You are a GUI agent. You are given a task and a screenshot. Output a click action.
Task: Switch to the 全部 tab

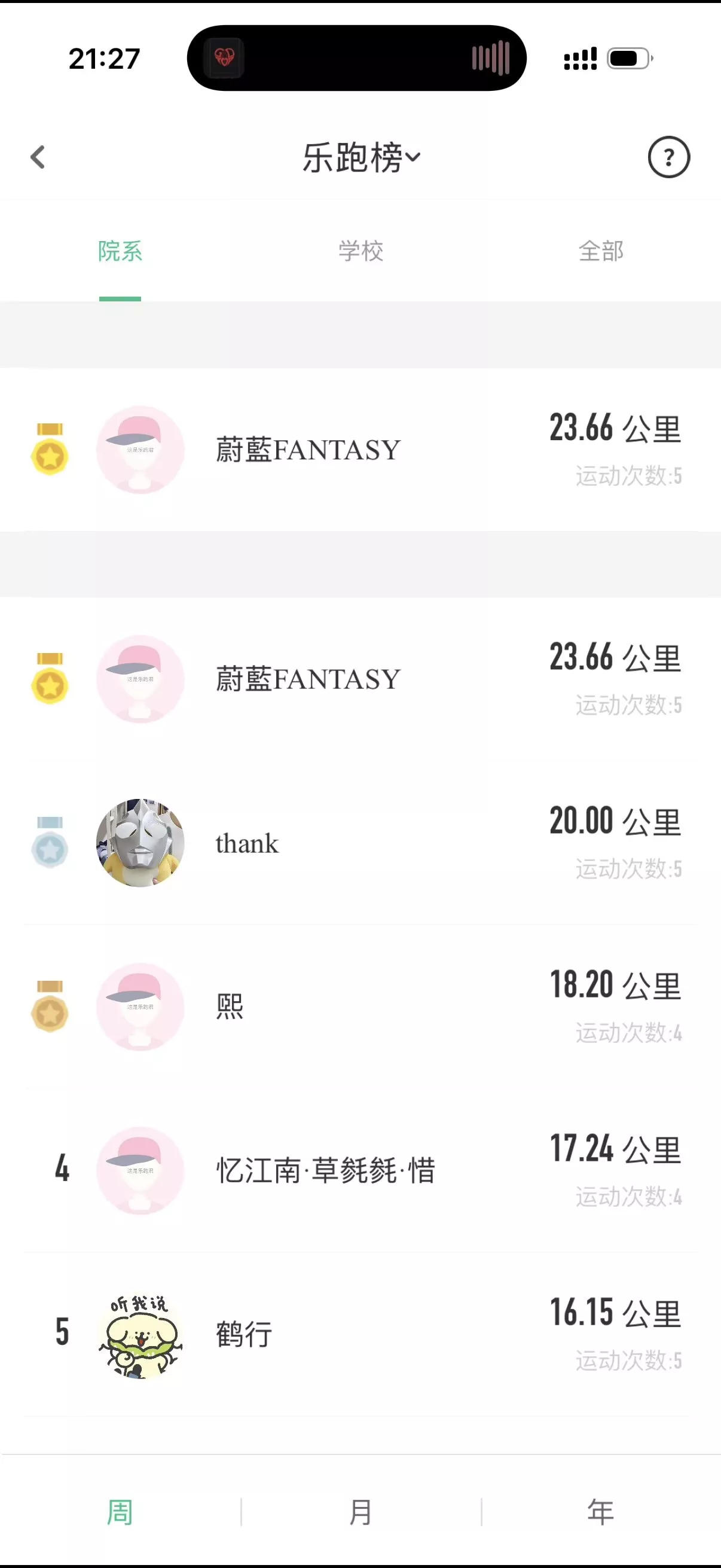pos(600,251)
